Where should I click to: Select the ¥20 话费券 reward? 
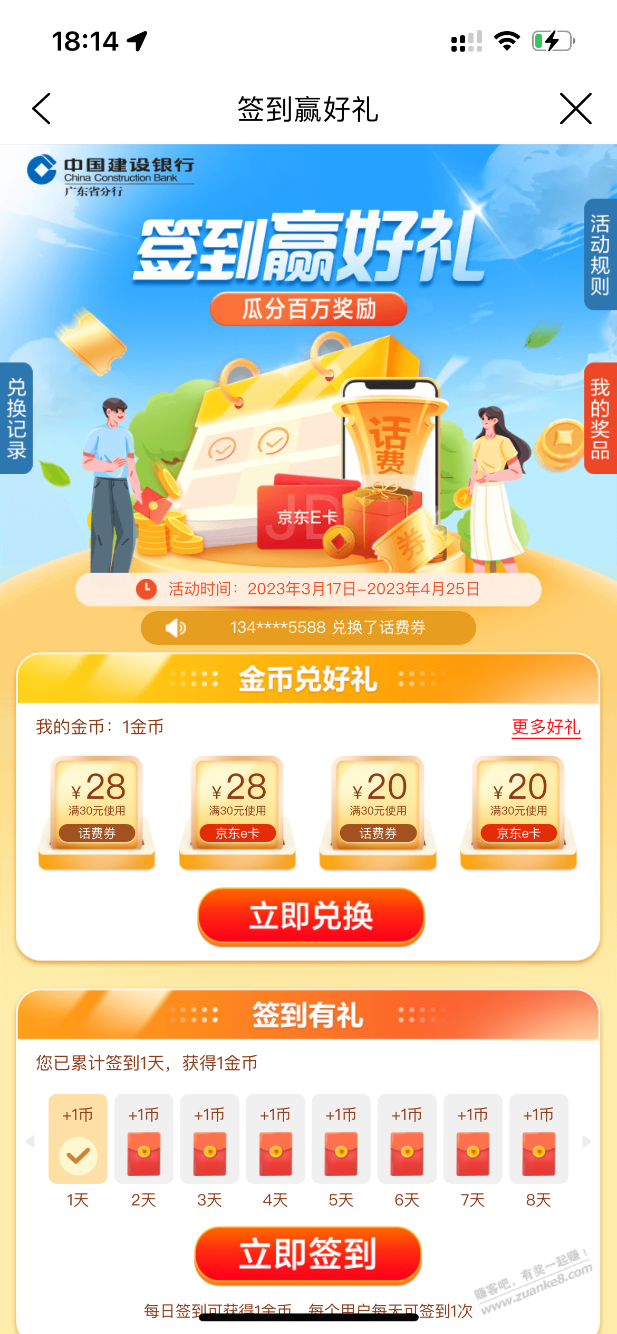coord(378,810)
